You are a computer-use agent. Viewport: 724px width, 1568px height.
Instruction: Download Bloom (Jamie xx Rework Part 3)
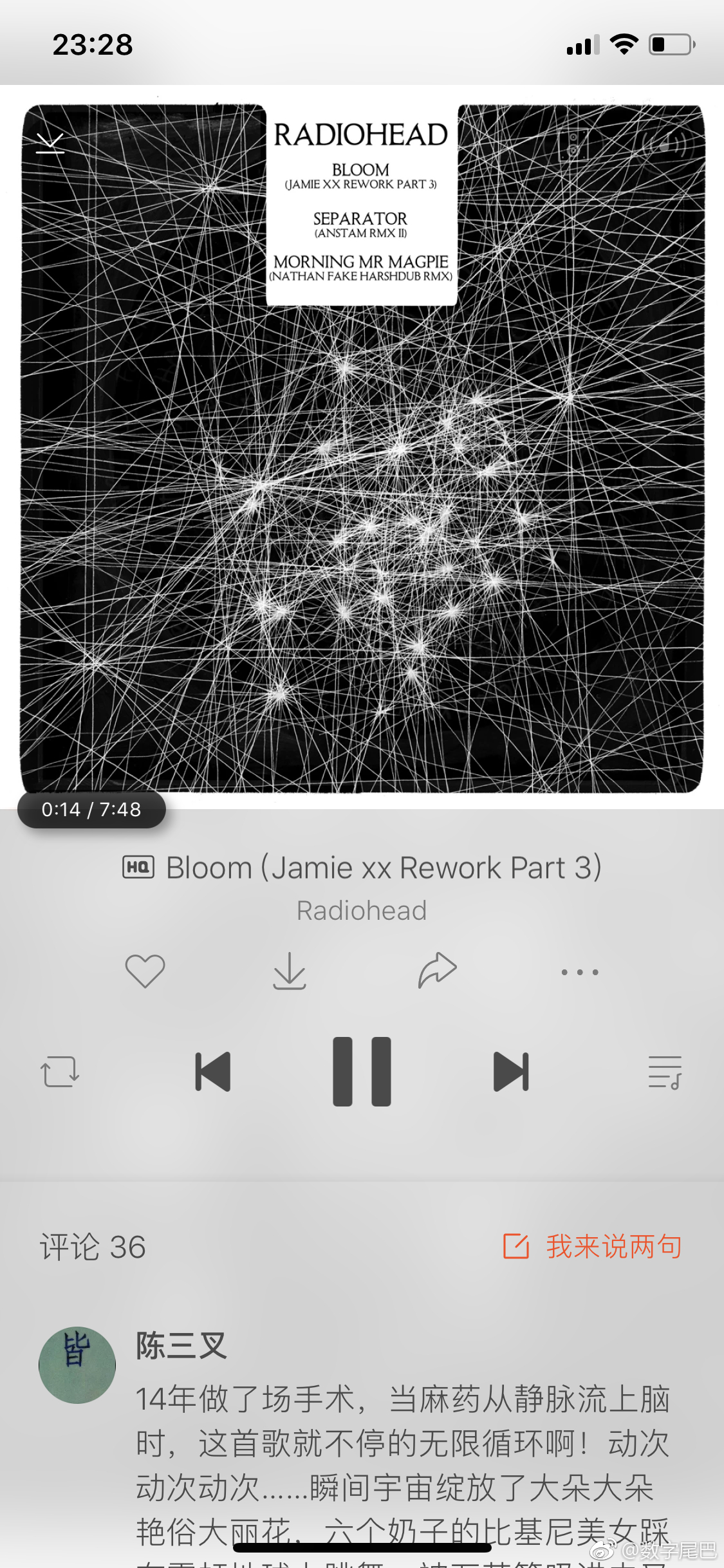click(x=290, y=971)
